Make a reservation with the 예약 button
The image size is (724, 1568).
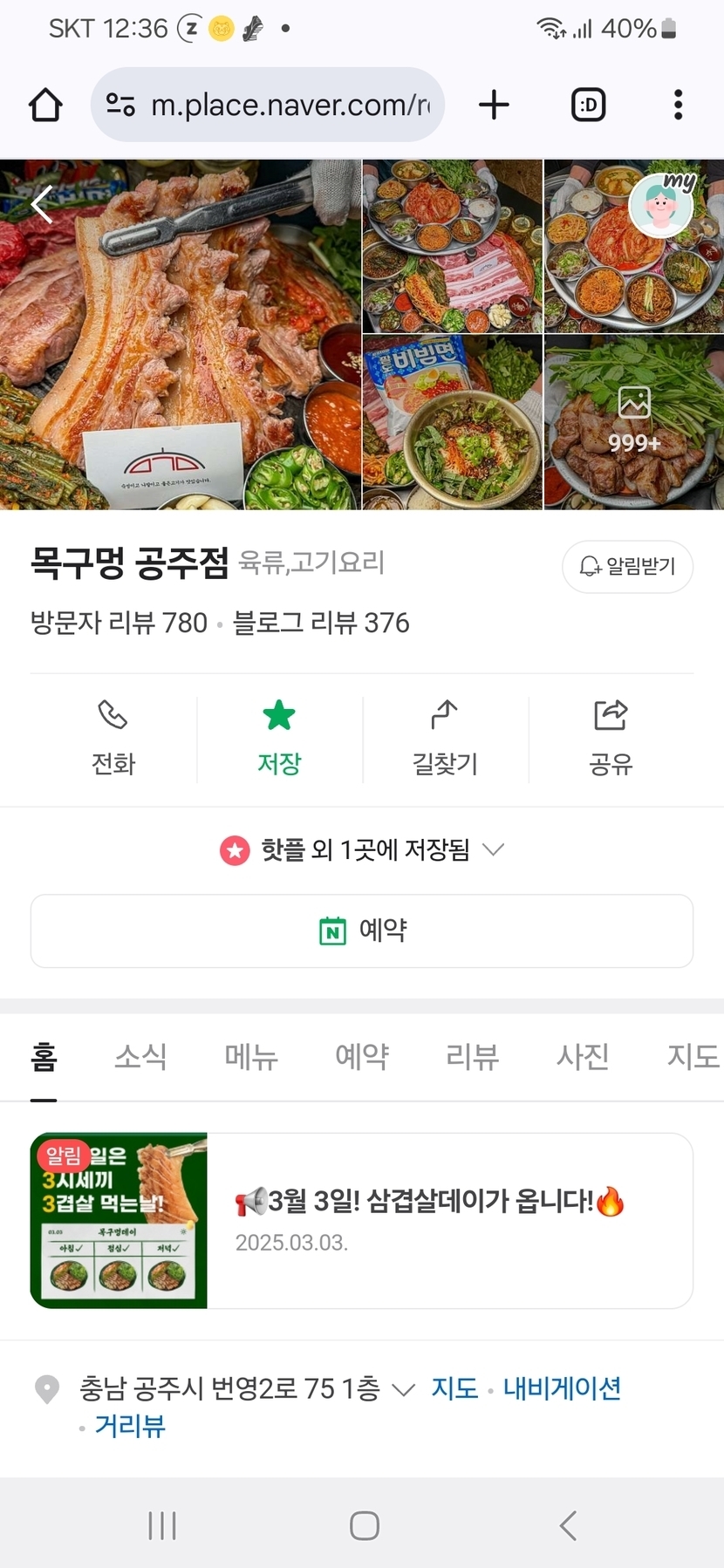[362, 931]
